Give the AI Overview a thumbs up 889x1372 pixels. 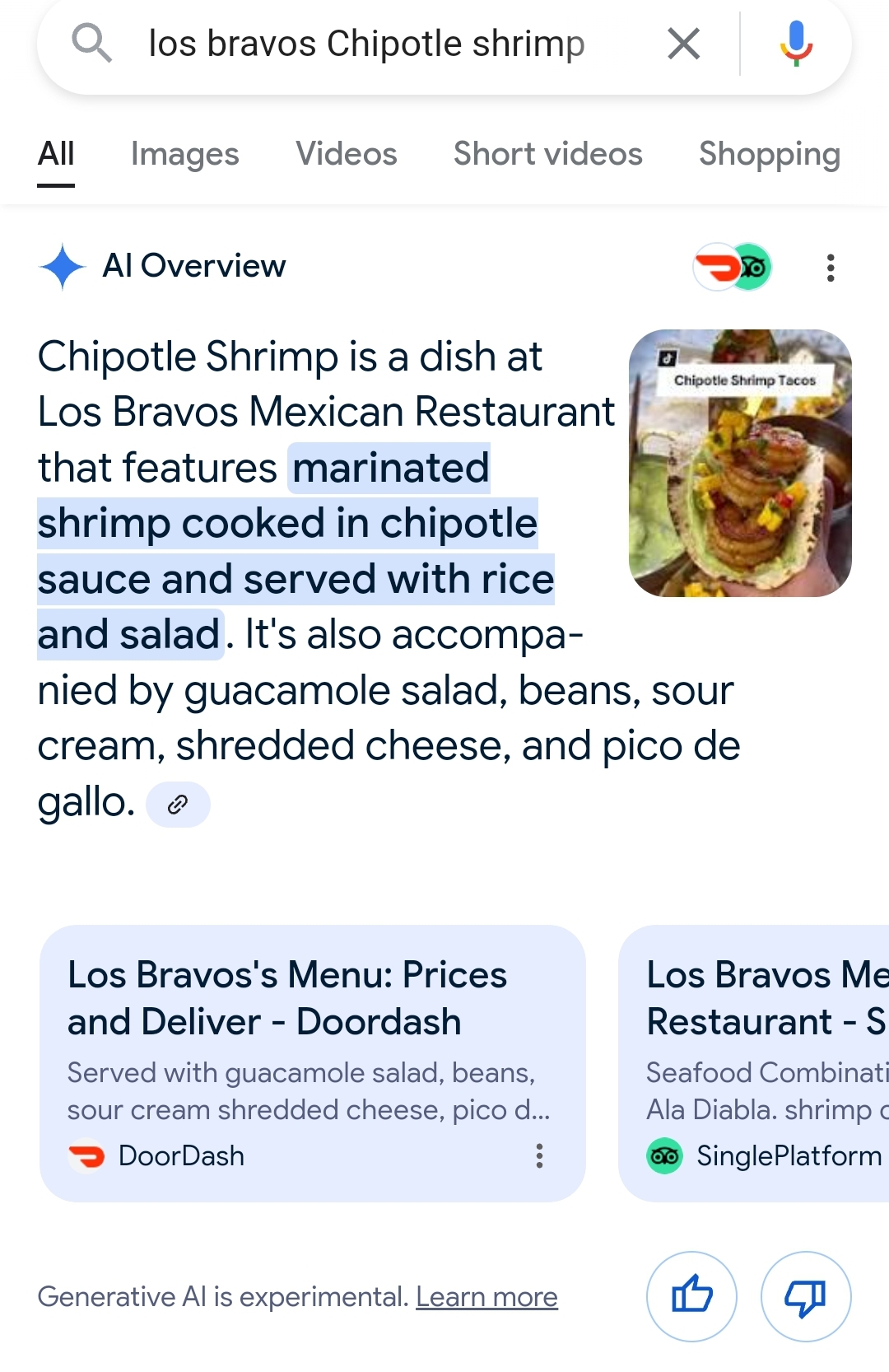[x=691, y=1297]
